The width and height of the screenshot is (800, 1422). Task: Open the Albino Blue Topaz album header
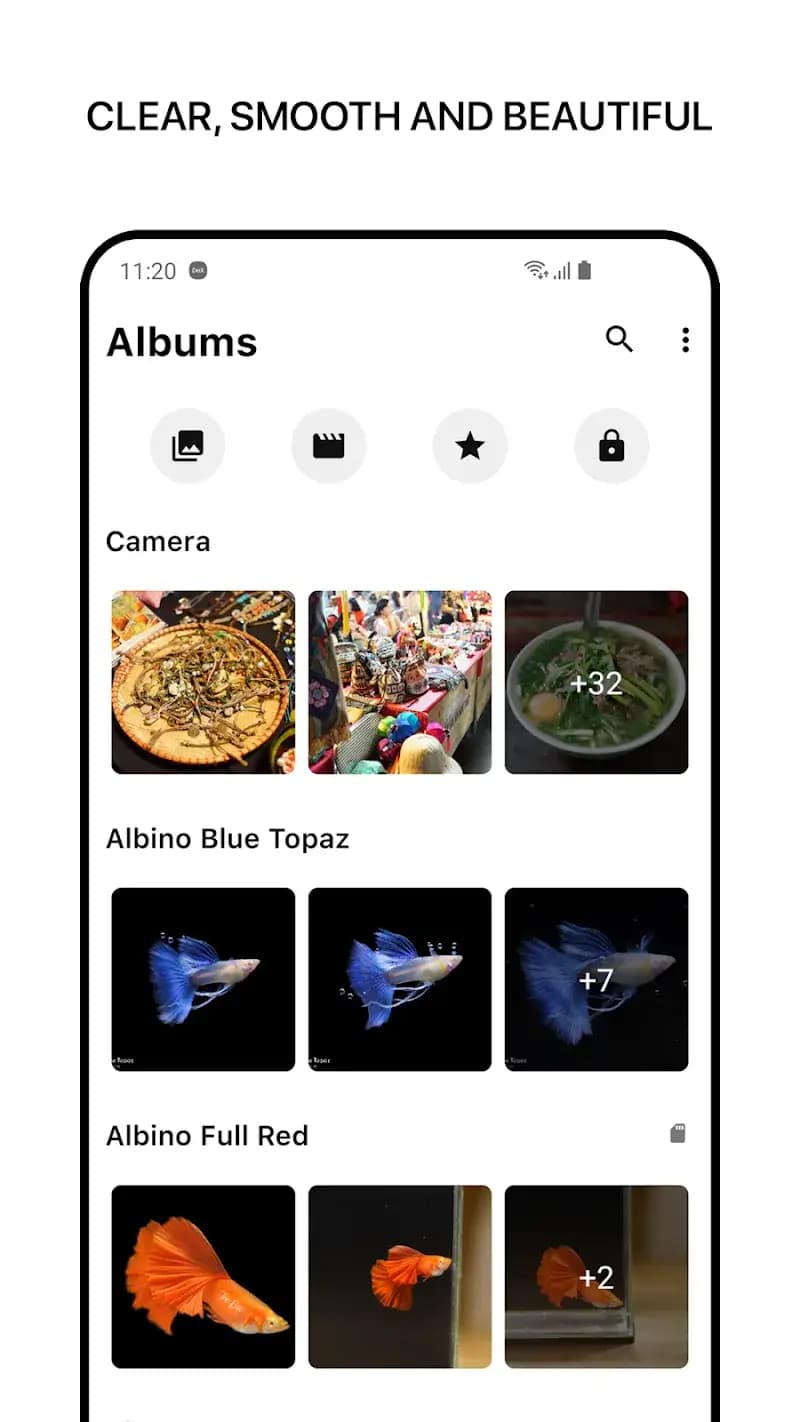(228, 838)
